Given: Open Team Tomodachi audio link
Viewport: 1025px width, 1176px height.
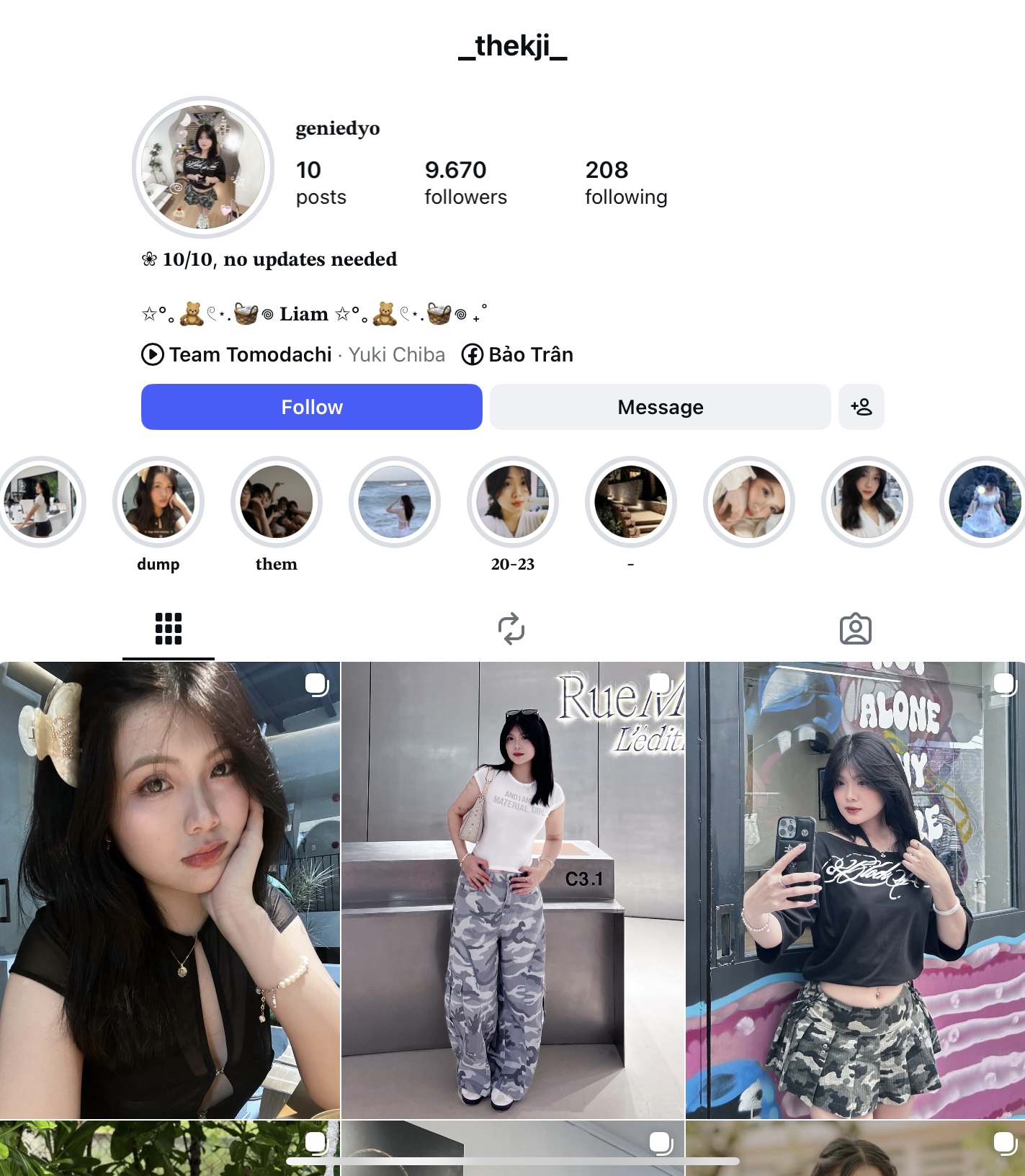Looking at the screenshot, I should (250, 354).
